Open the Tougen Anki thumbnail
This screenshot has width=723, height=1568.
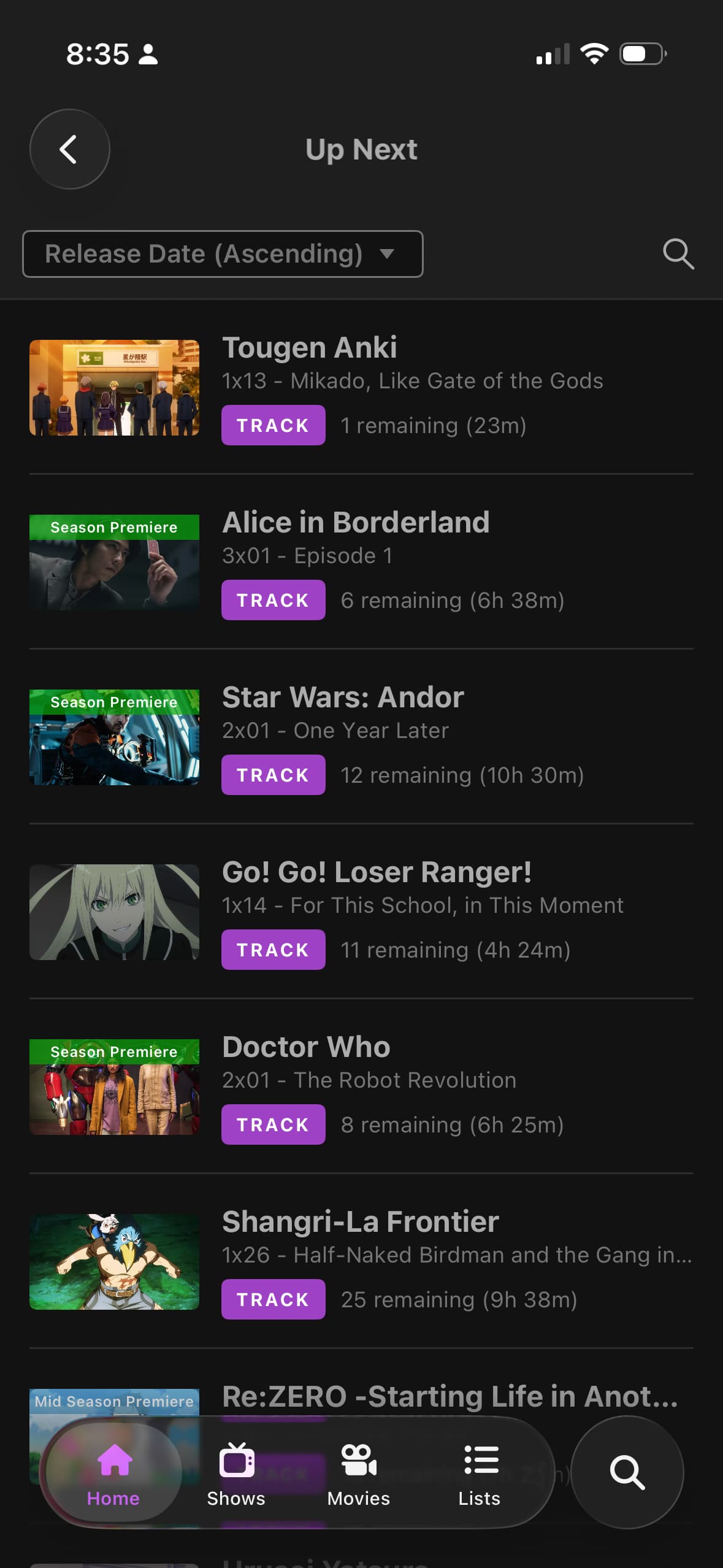point(114,388)
